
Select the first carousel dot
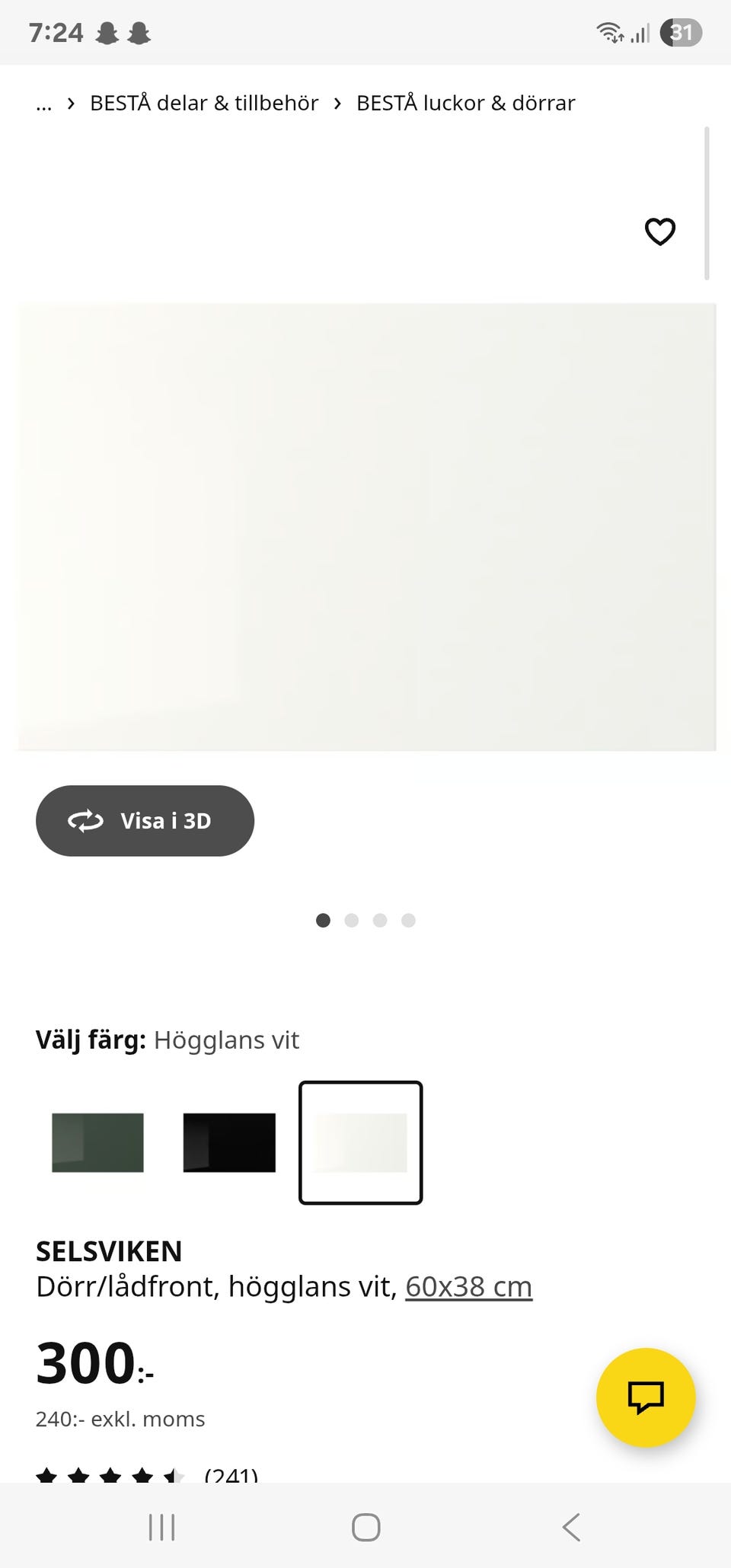click(x=323, y=920)
